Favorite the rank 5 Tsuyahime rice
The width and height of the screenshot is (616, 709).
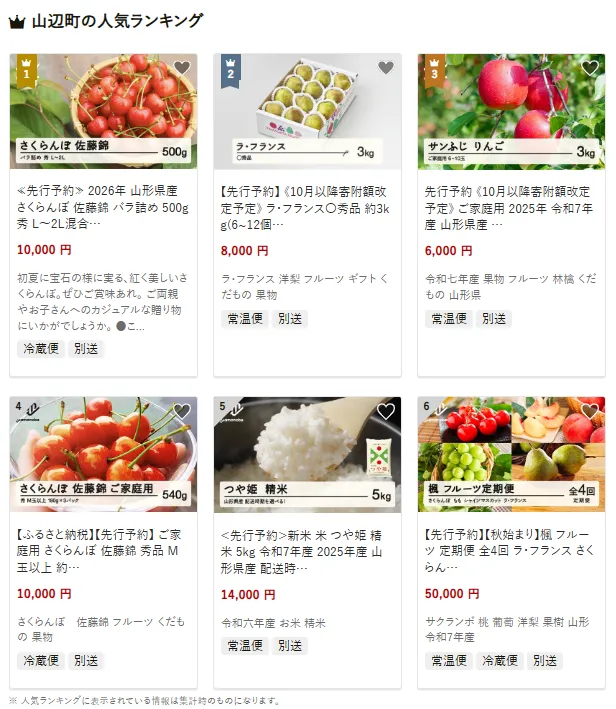pos(385,411)
